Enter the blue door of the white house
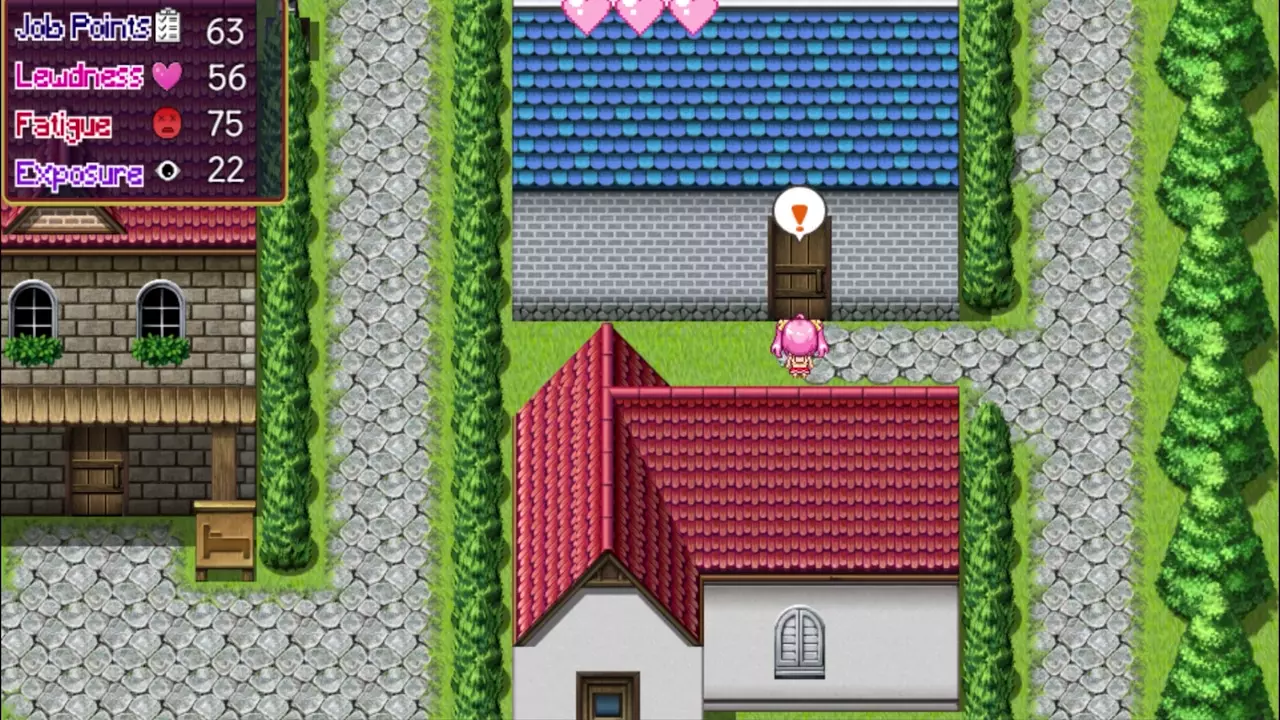Screen dimensions: 1280x720 (x=607, y=698)
